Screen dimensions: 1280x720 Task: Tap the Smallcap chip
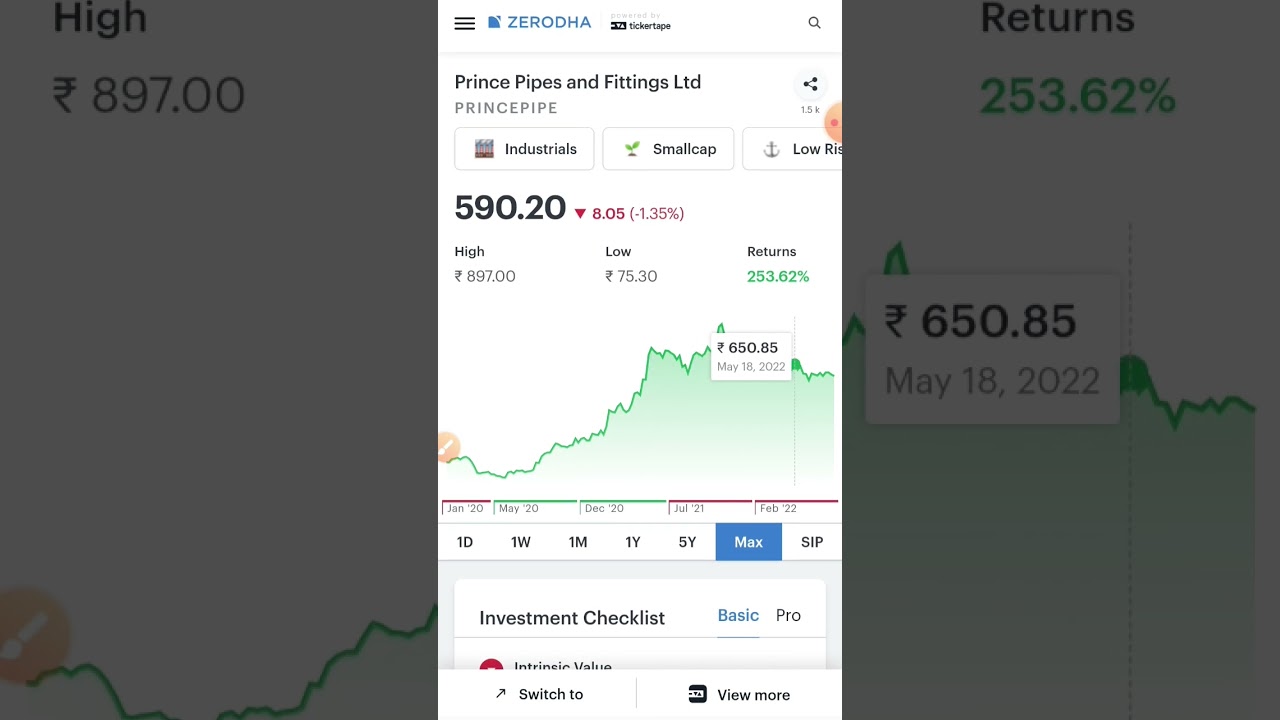point(668,149)
